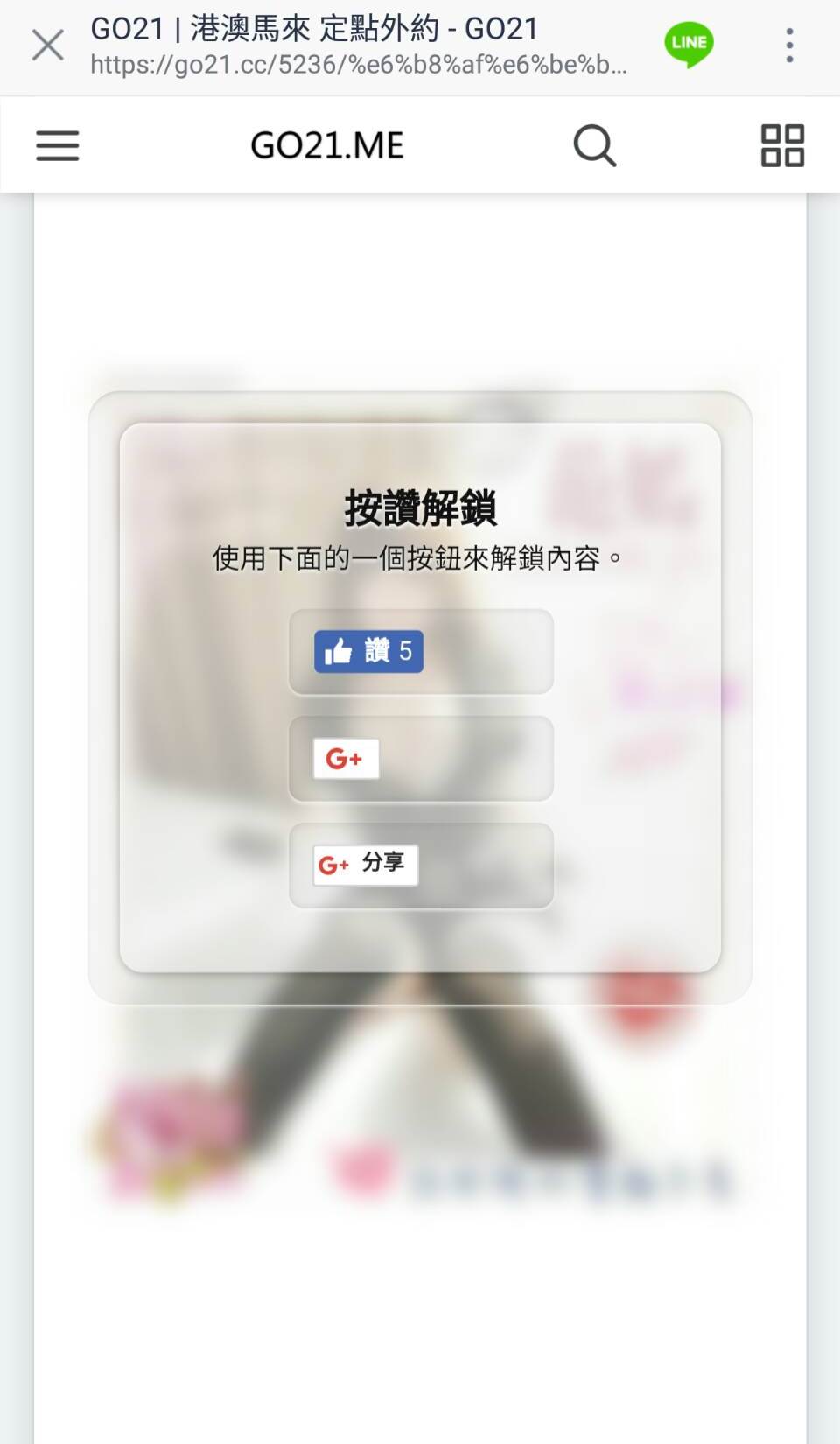
Task: Go to the GO21.ME home title
Action: point(327,145)
